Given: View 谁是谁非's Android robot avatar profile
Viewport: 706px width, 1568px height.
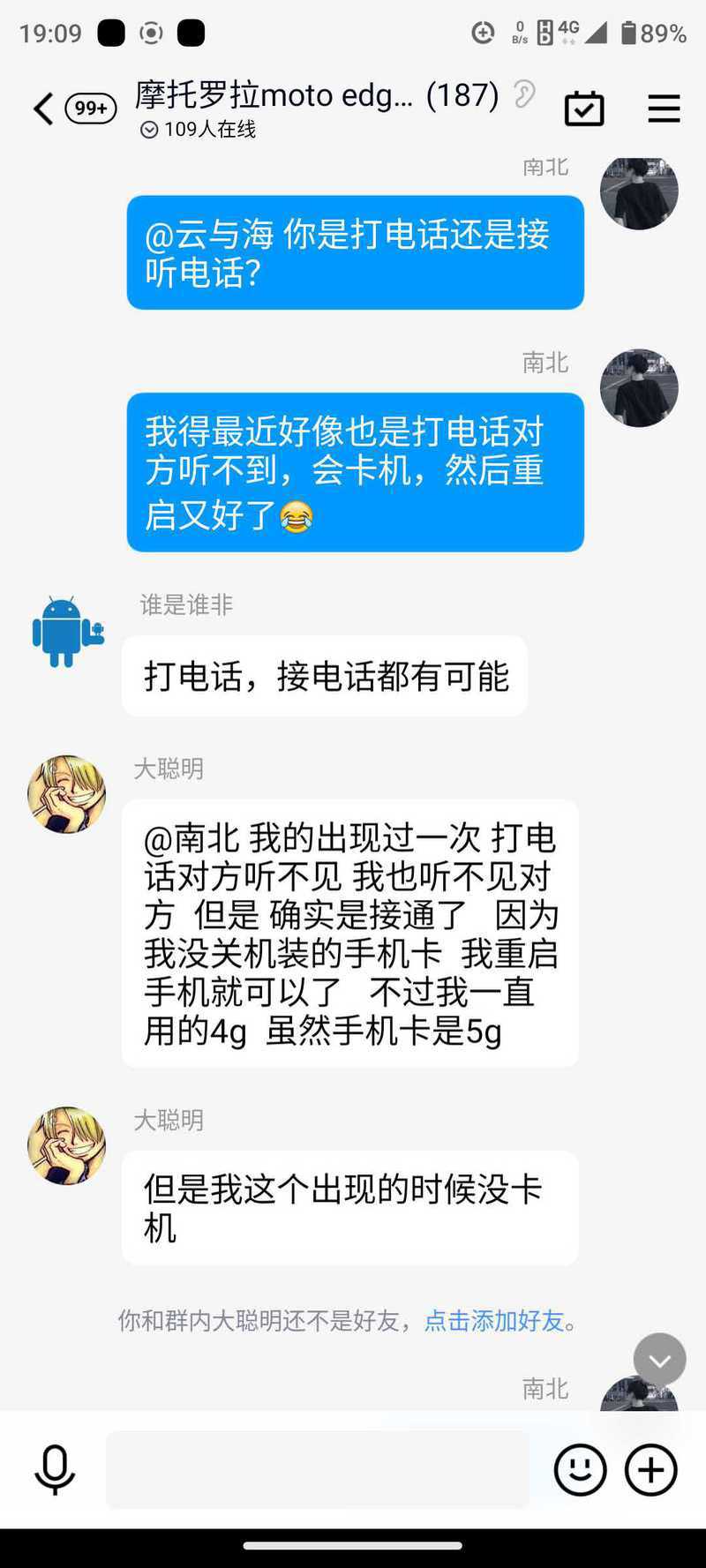Looking at the screenshot, I should pos(67,632).
